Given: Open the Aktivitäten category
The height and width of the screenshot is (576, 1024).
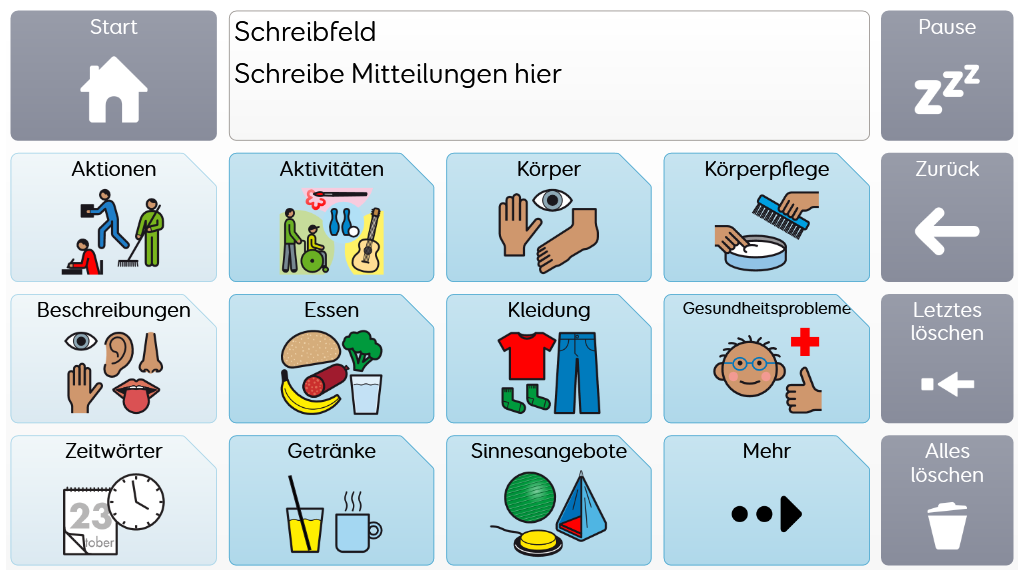Looking at the screenshot, I should tap(331, 217).
